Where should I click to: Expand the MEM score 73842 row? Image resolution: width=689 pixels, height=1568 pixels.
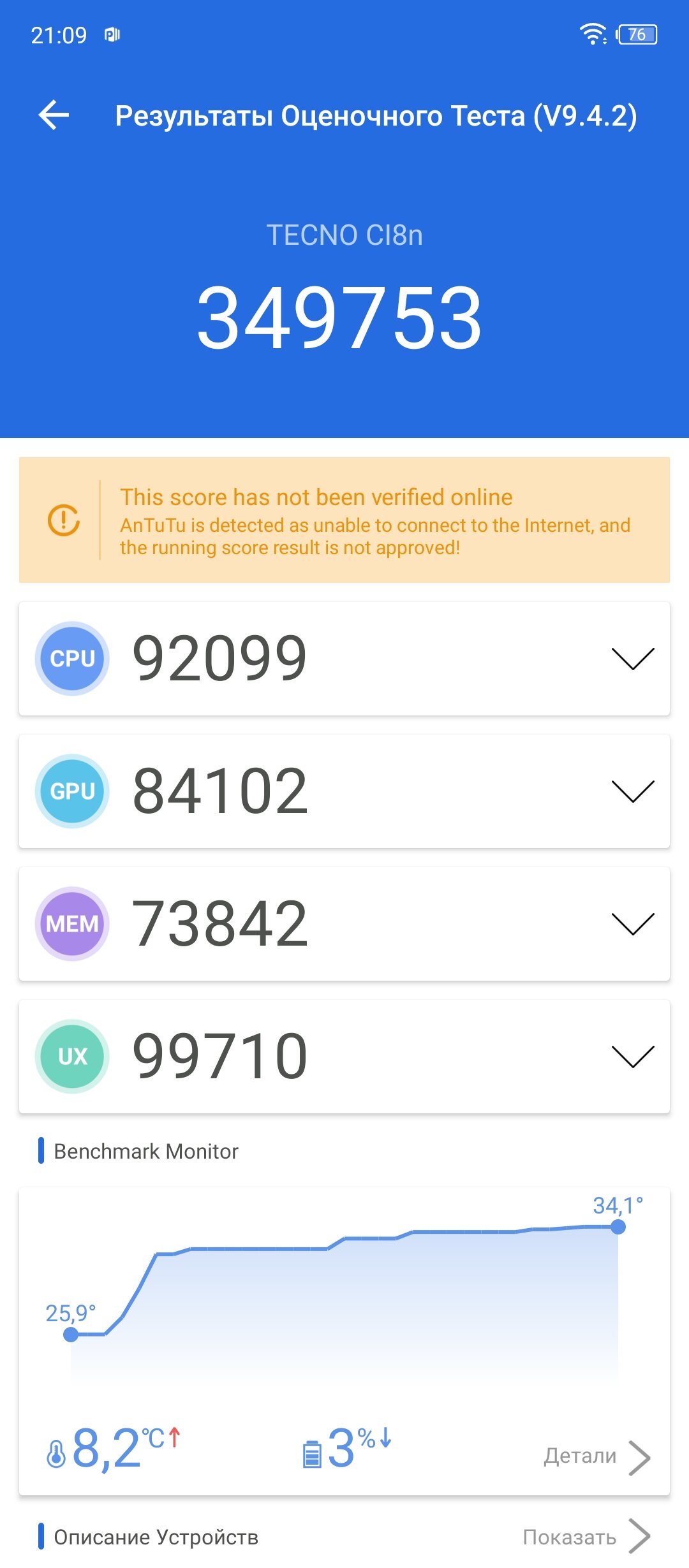click(344, 924)
